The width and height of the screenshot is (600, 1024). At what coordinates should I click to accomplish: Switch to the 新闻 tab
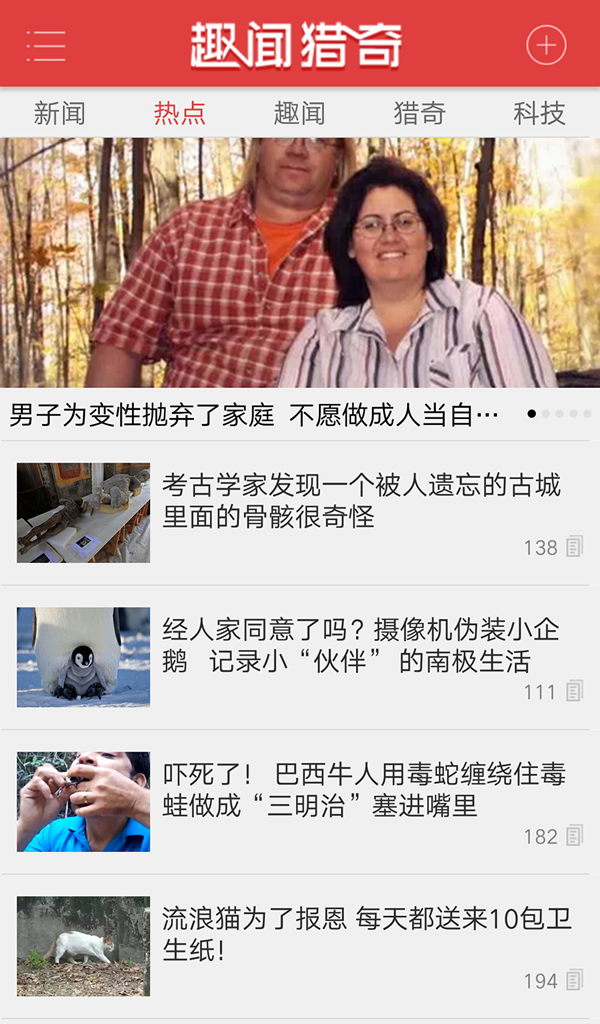coord(60,113)
